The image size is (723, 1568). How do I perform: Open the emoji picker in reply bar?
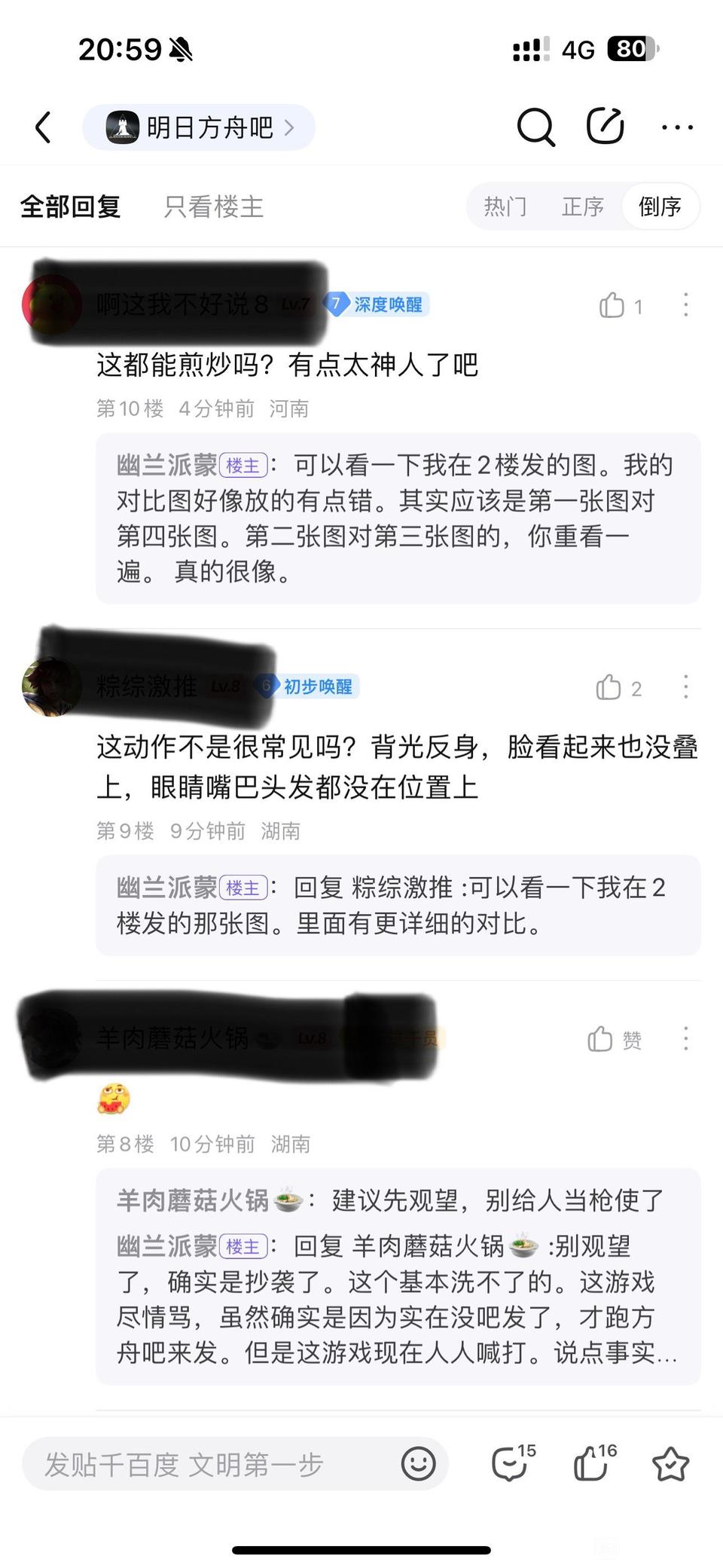click(418, 1464)
